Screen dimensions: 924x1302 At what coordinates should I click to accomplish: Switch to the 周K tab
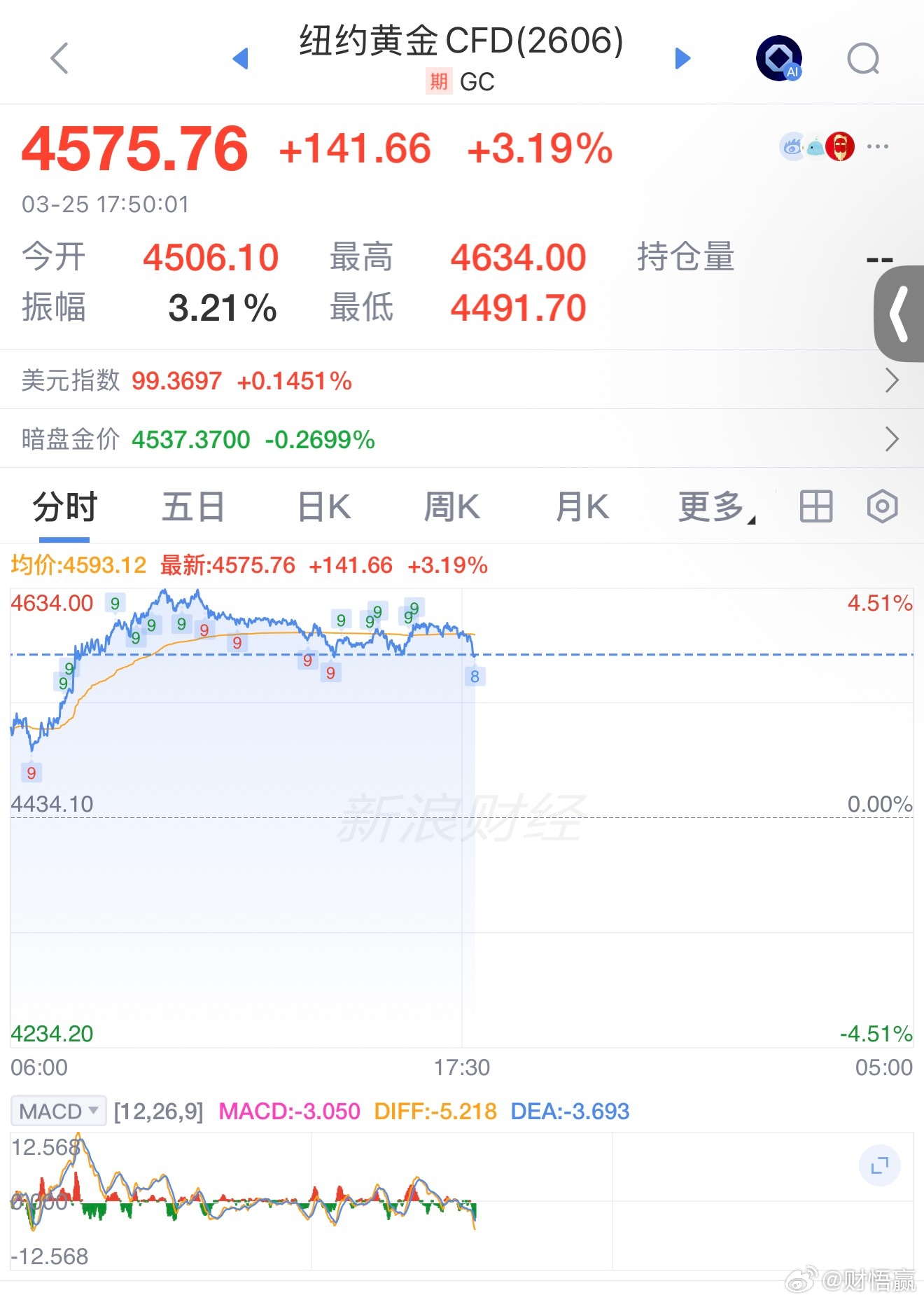452,506
